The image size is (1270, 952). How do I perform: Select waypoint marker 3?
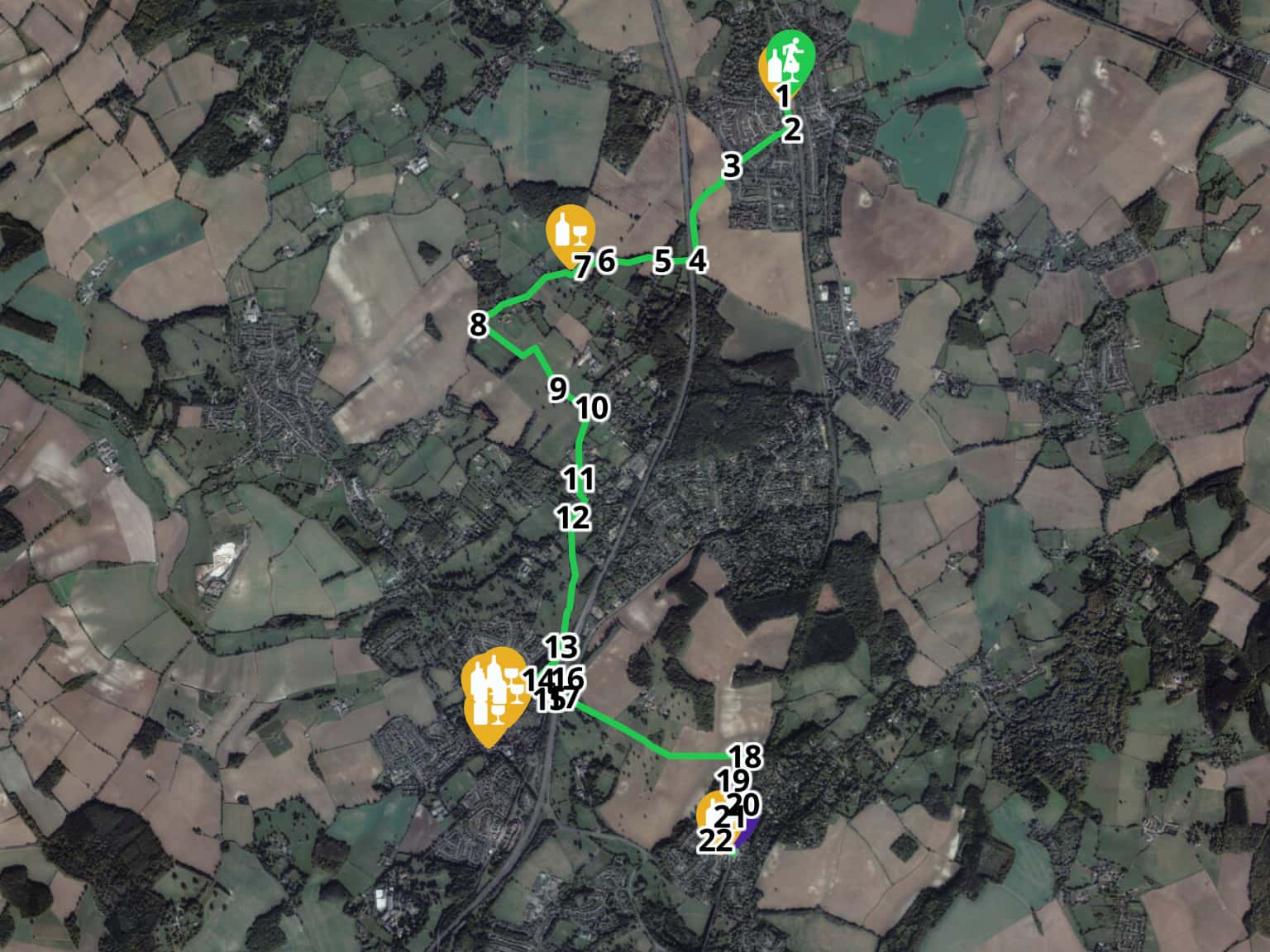[x=732, y=165]
